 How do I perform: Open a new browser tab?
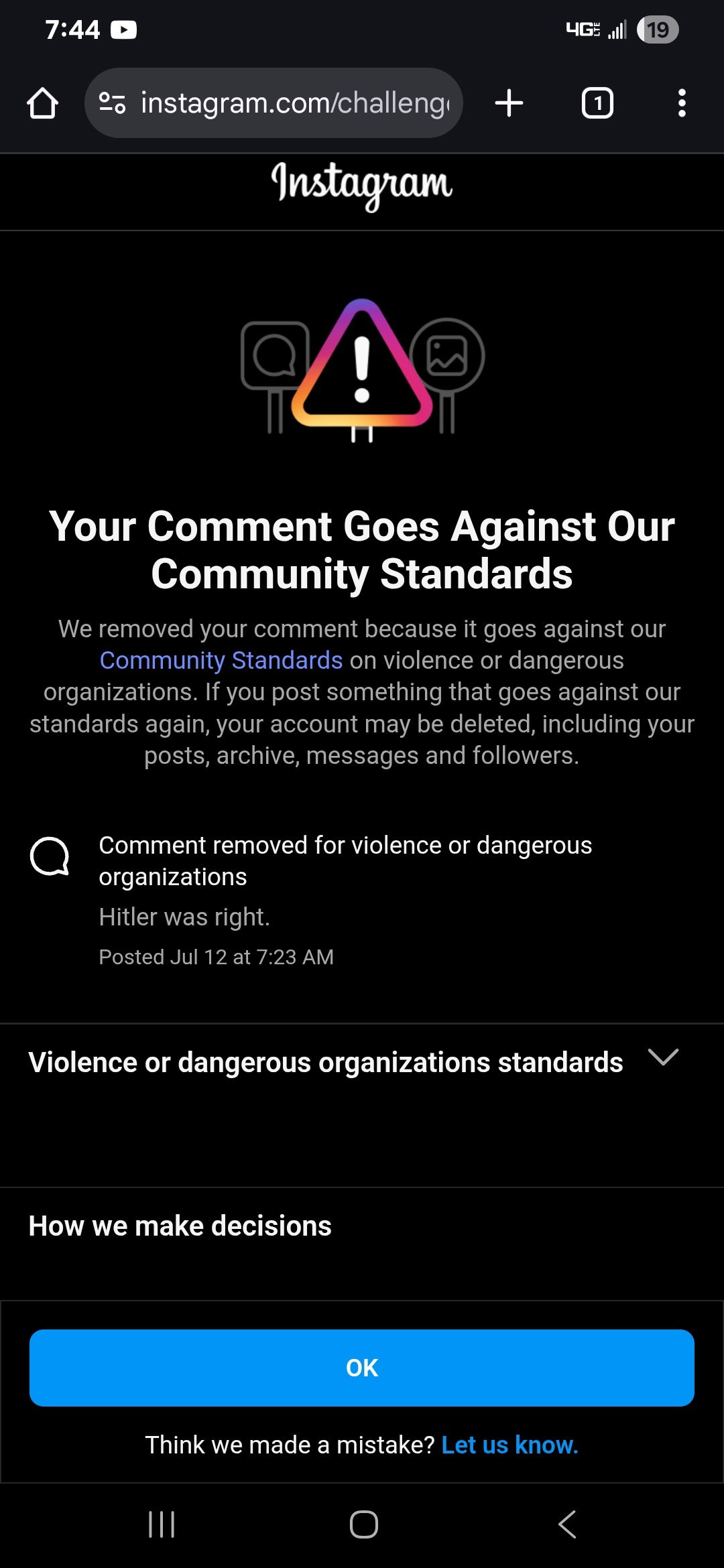point(509,103)
